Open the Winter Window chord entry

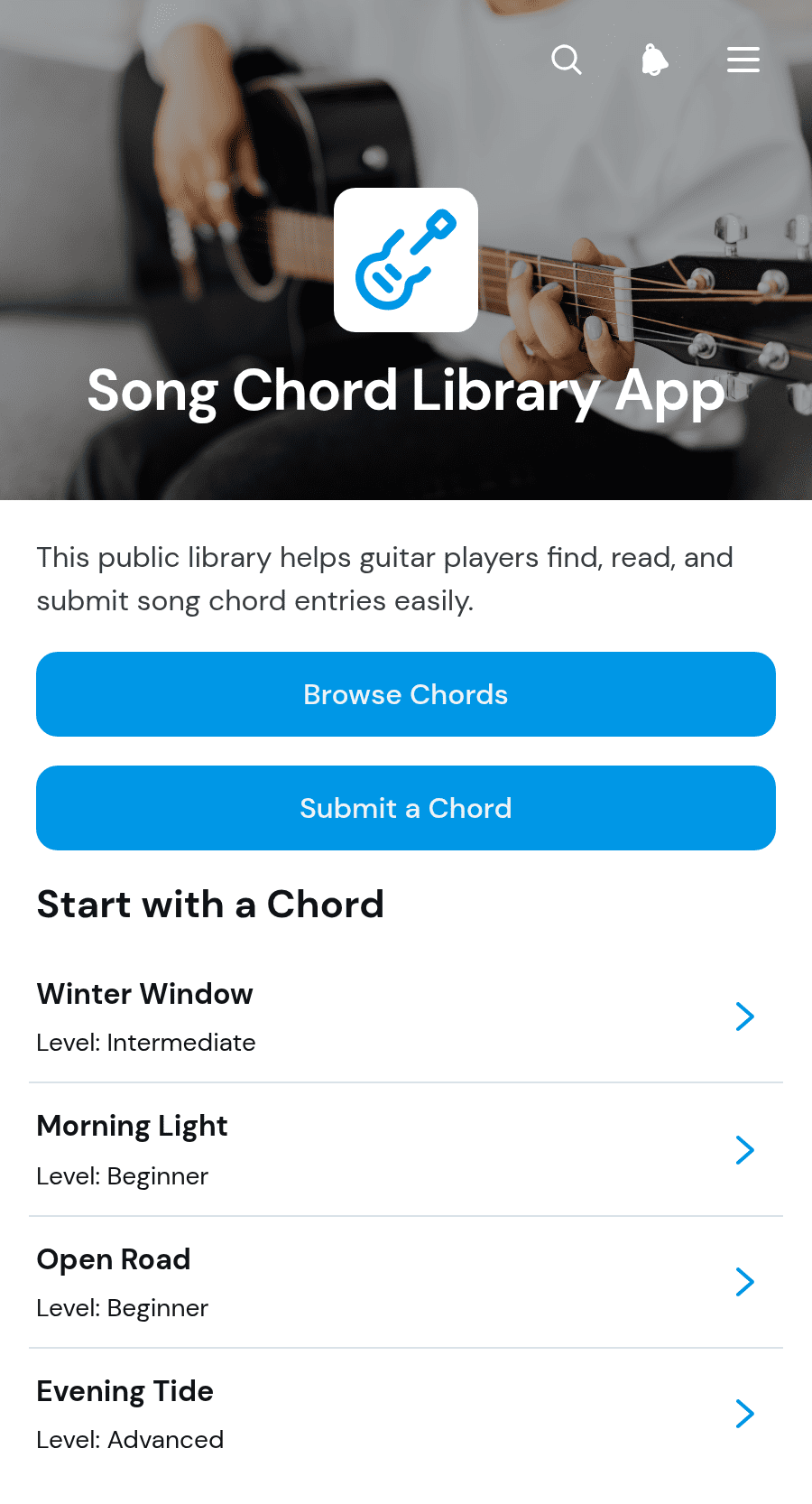406,1017
